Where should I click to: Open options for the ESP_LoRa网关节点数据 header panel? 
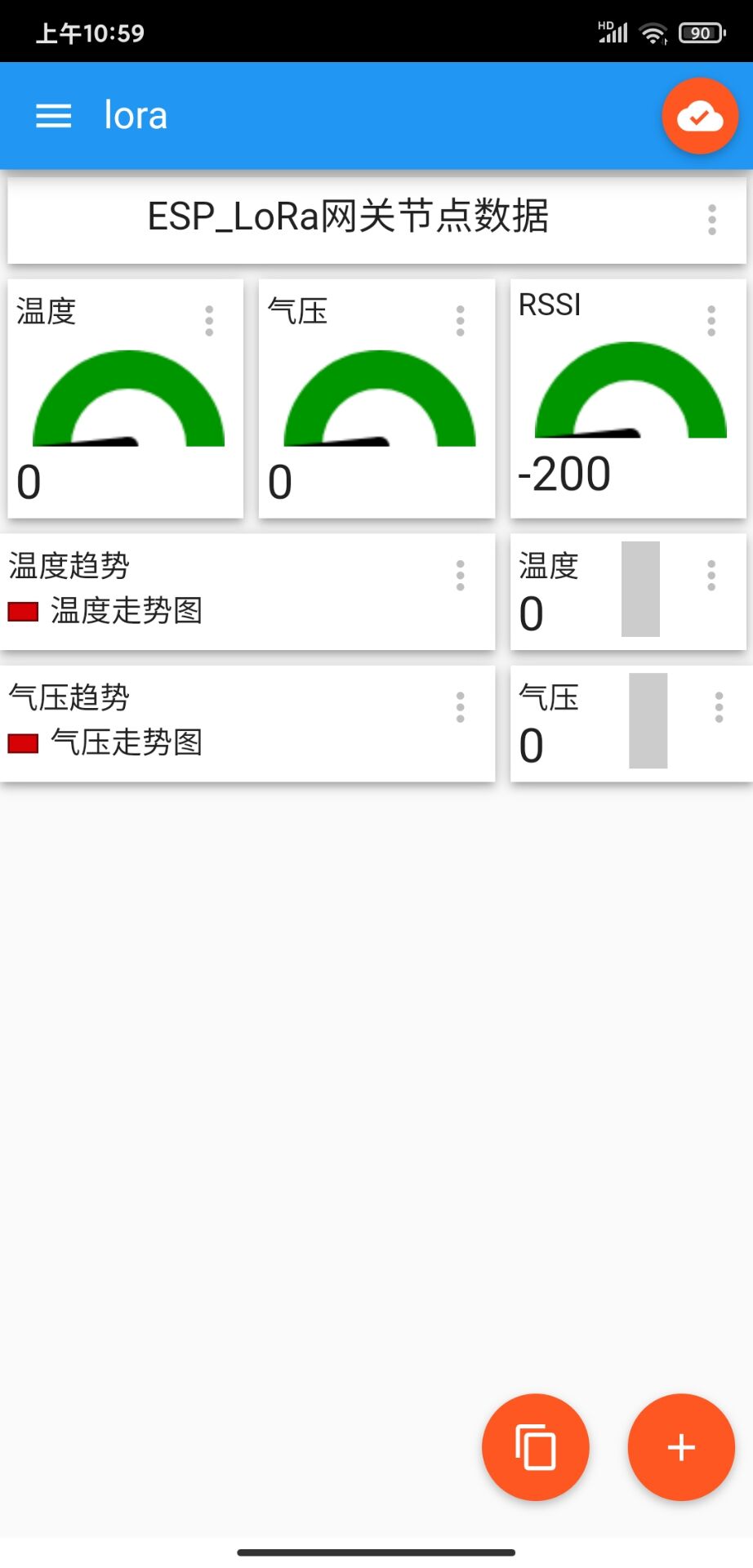pyautogui.click(x=711, y=220)
